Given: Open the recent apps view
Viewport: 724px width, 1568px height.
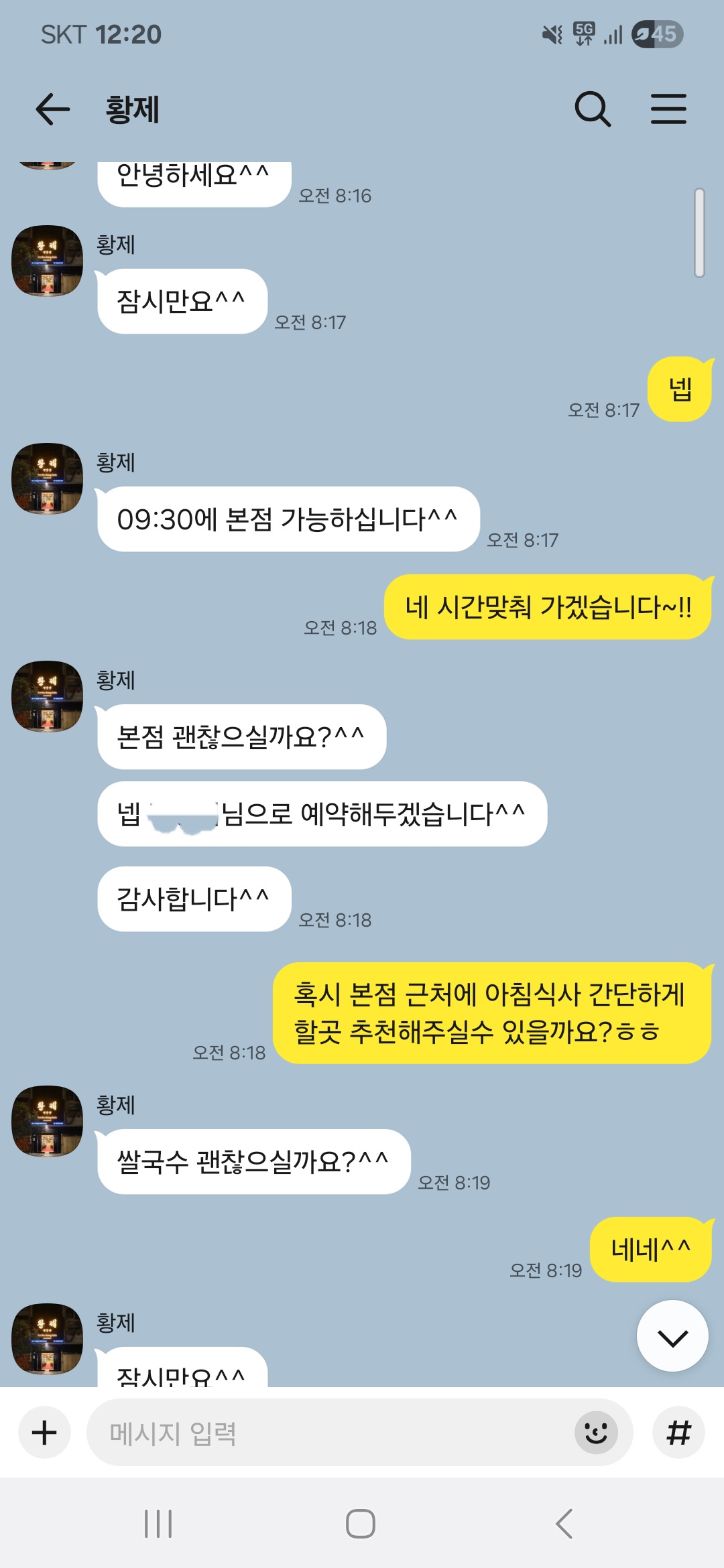Looking at the screenshot, I should tap(158, 1524).
